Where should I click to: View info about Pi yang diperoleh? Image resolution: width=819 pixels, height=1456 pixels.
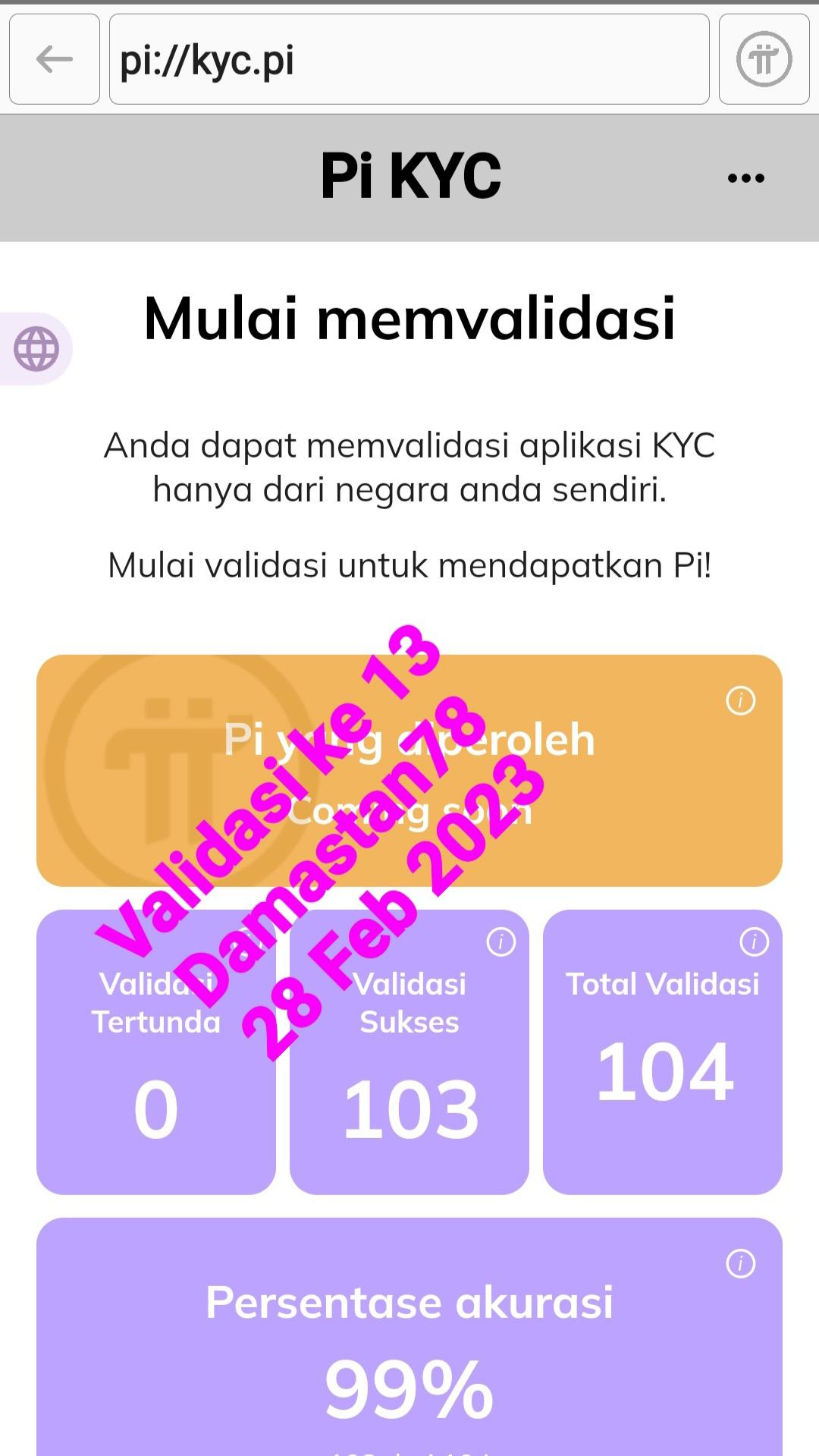point(740,700)
